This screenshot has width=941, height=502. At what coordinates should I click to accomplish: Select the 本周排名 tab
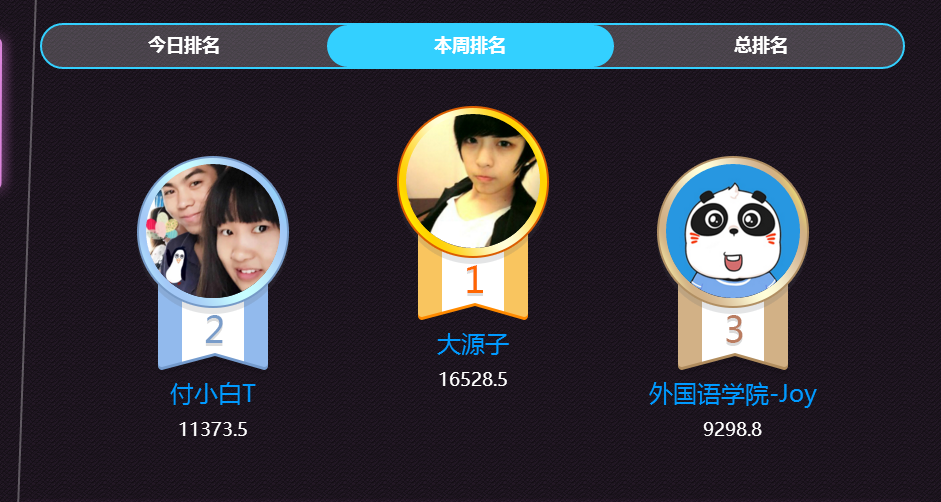[470, 46]
